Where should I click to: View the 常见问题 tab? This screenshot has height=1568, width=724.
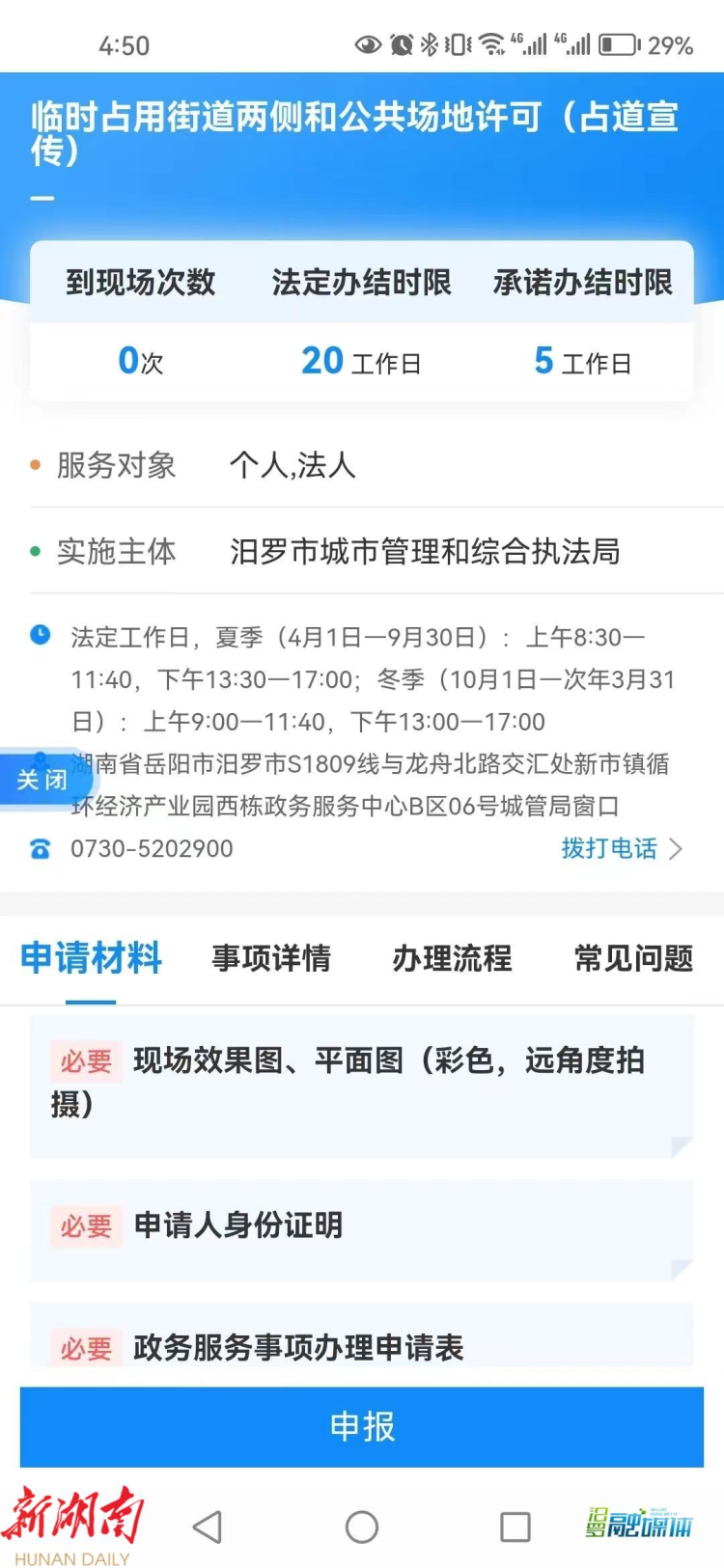(633, 958)
